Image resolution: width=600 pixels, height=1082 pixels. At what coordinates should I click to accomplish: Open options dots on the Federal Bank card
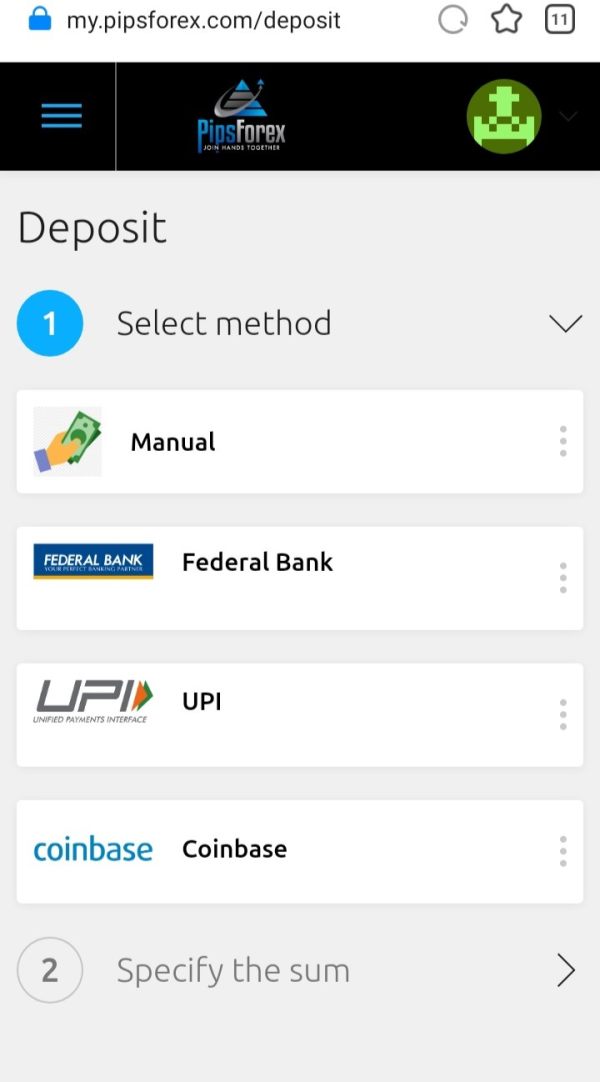tap(563, 578)
